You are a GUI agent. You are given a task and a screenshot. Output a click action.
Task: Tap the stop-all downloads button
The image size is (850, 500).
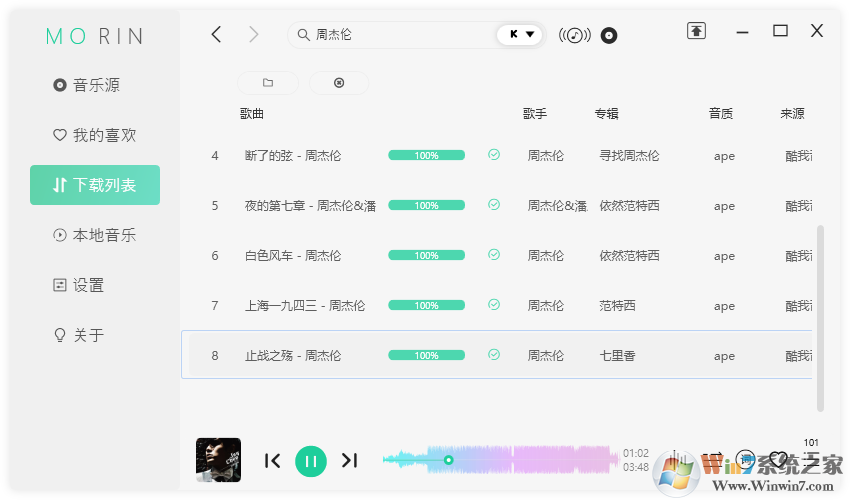pos(339,83)
